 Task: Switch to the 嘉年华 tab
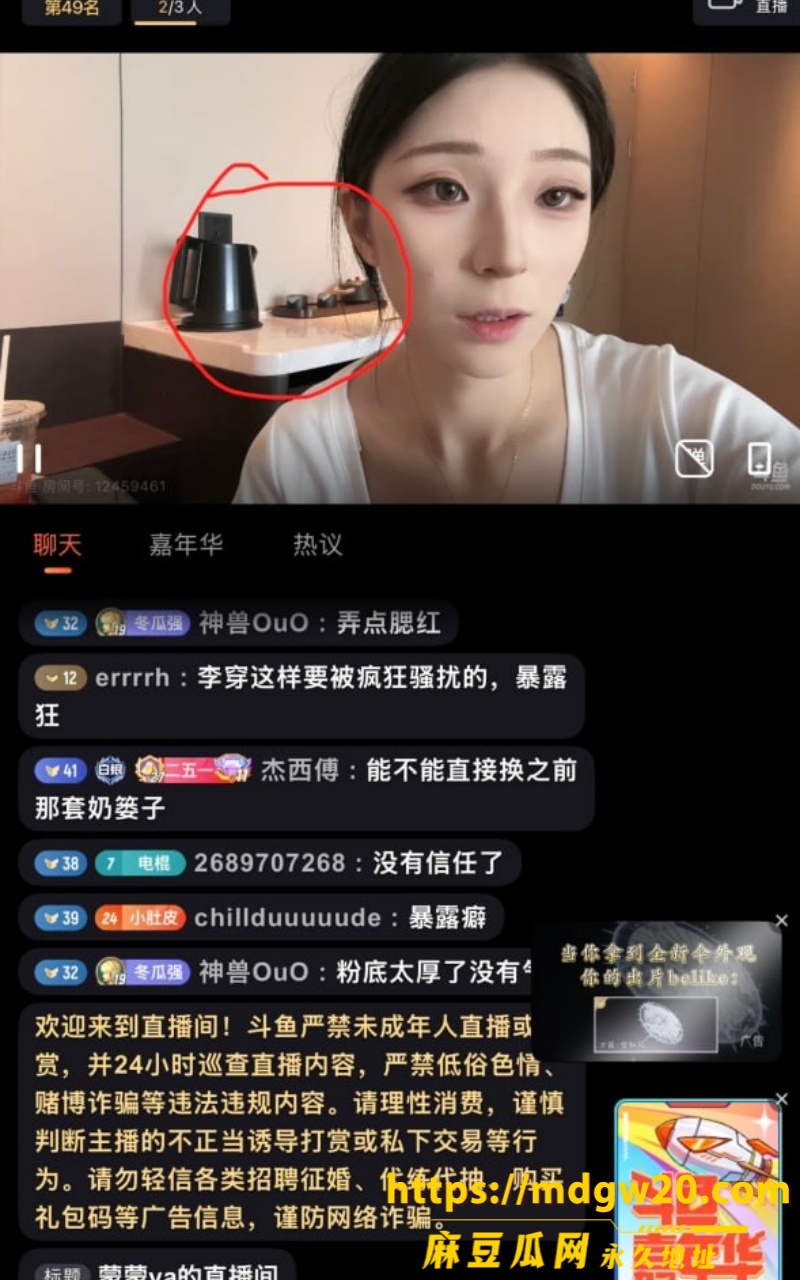pyautogui.click(x=186, y=545)
